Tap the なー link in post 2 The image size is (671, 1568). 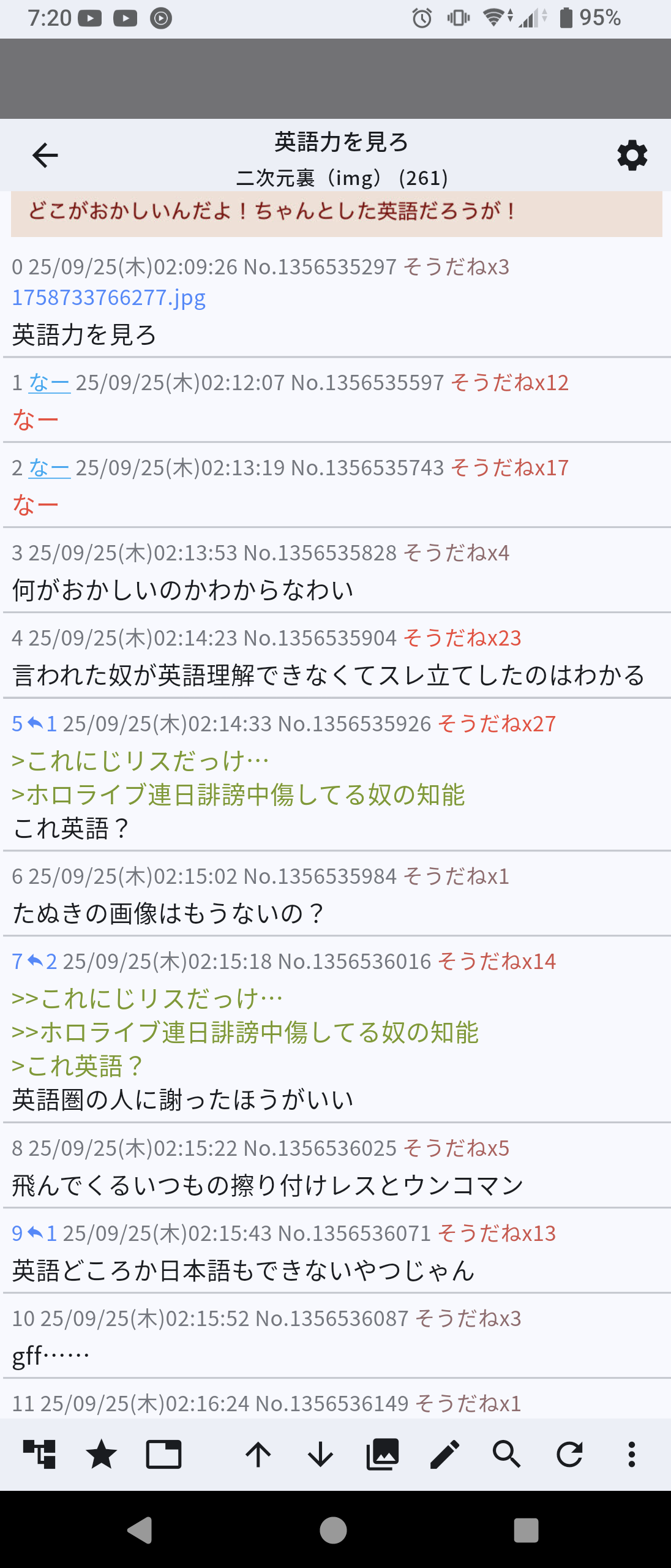coord(49,468)
